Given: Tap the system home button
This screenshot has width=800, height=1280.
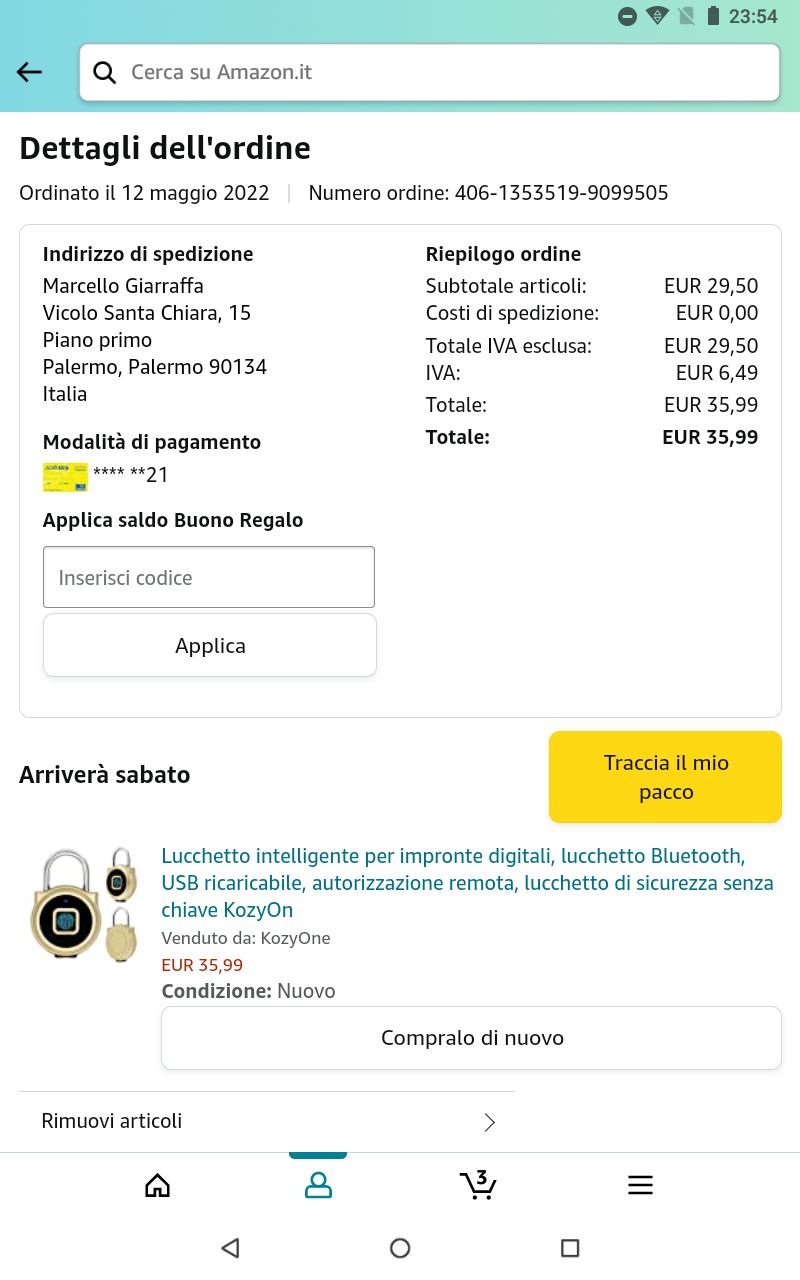Looking at the screenshot, I should click(400, 1248).
